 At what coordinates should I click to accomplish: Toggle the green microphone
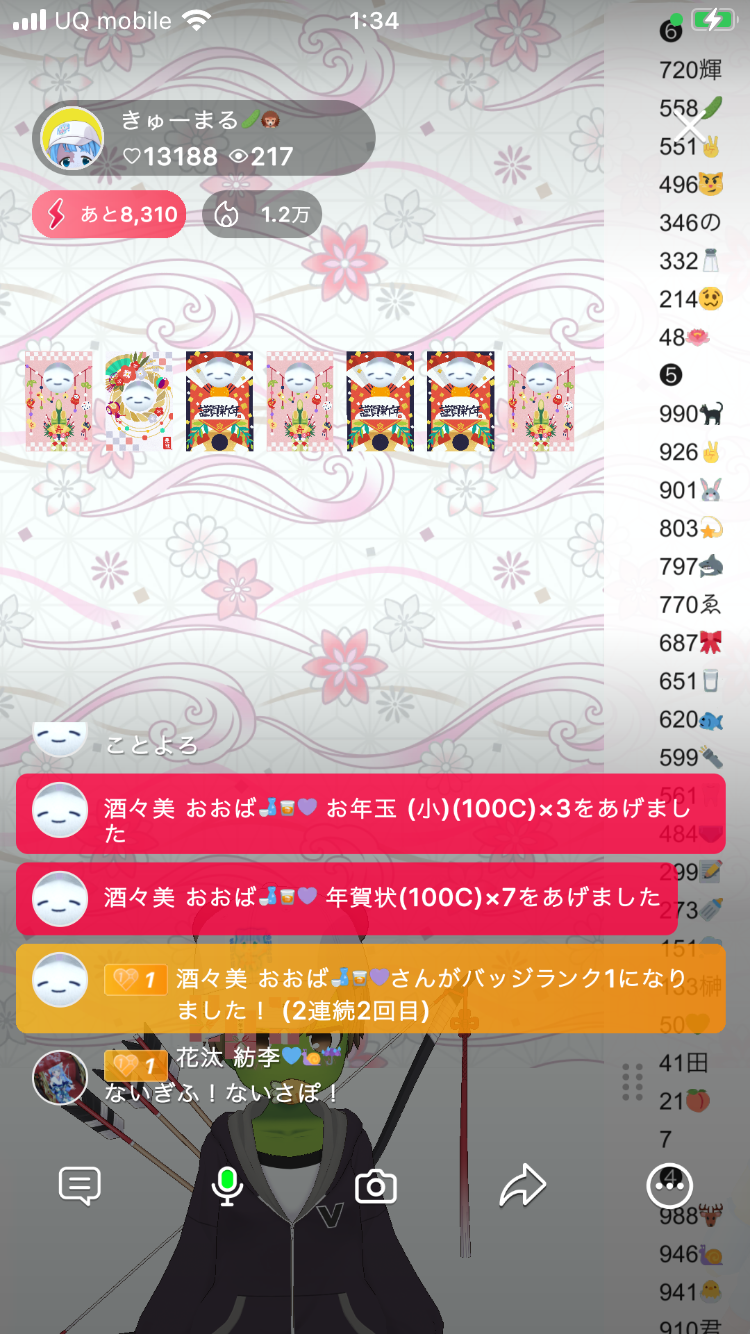228,1187
